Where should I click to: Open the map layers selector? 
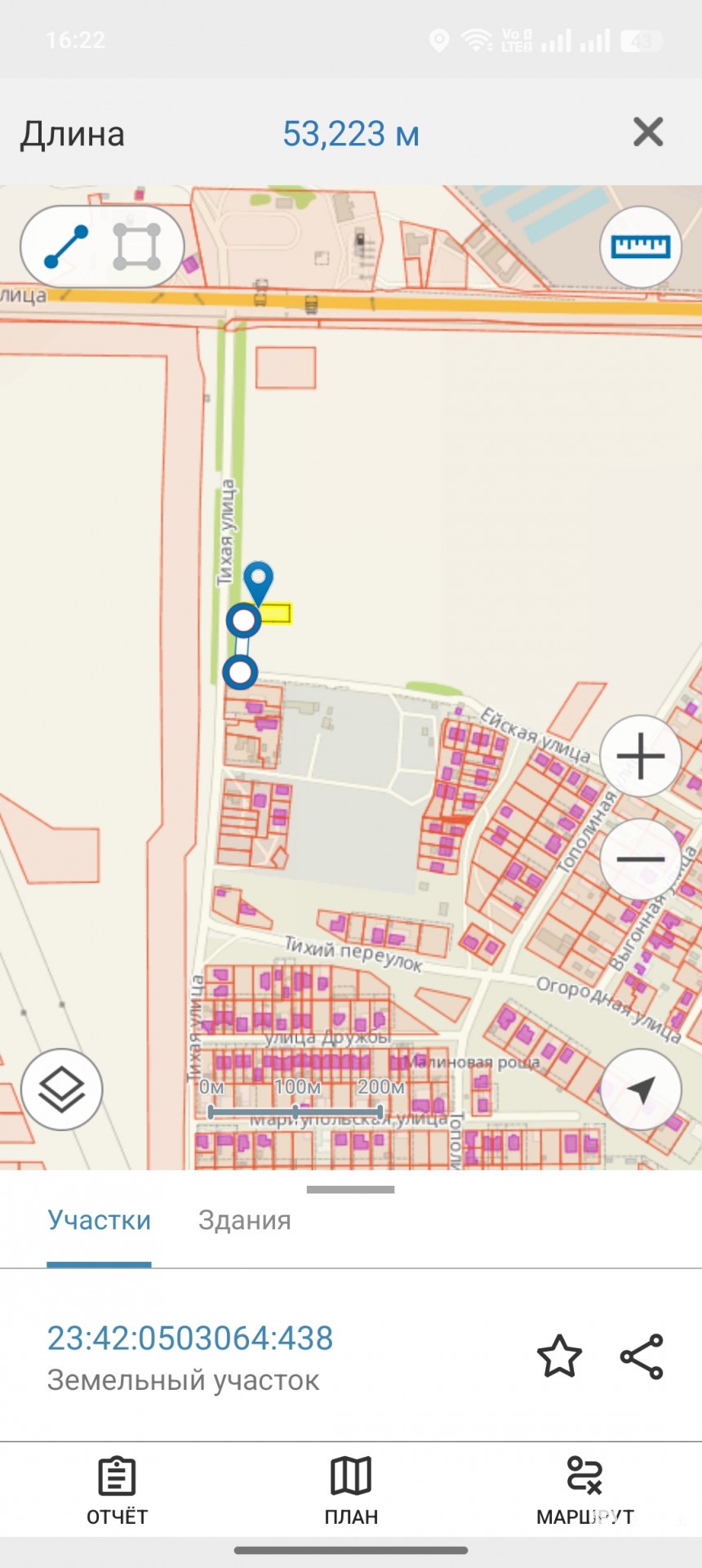pyautogui.click(x=62, y=1089)
